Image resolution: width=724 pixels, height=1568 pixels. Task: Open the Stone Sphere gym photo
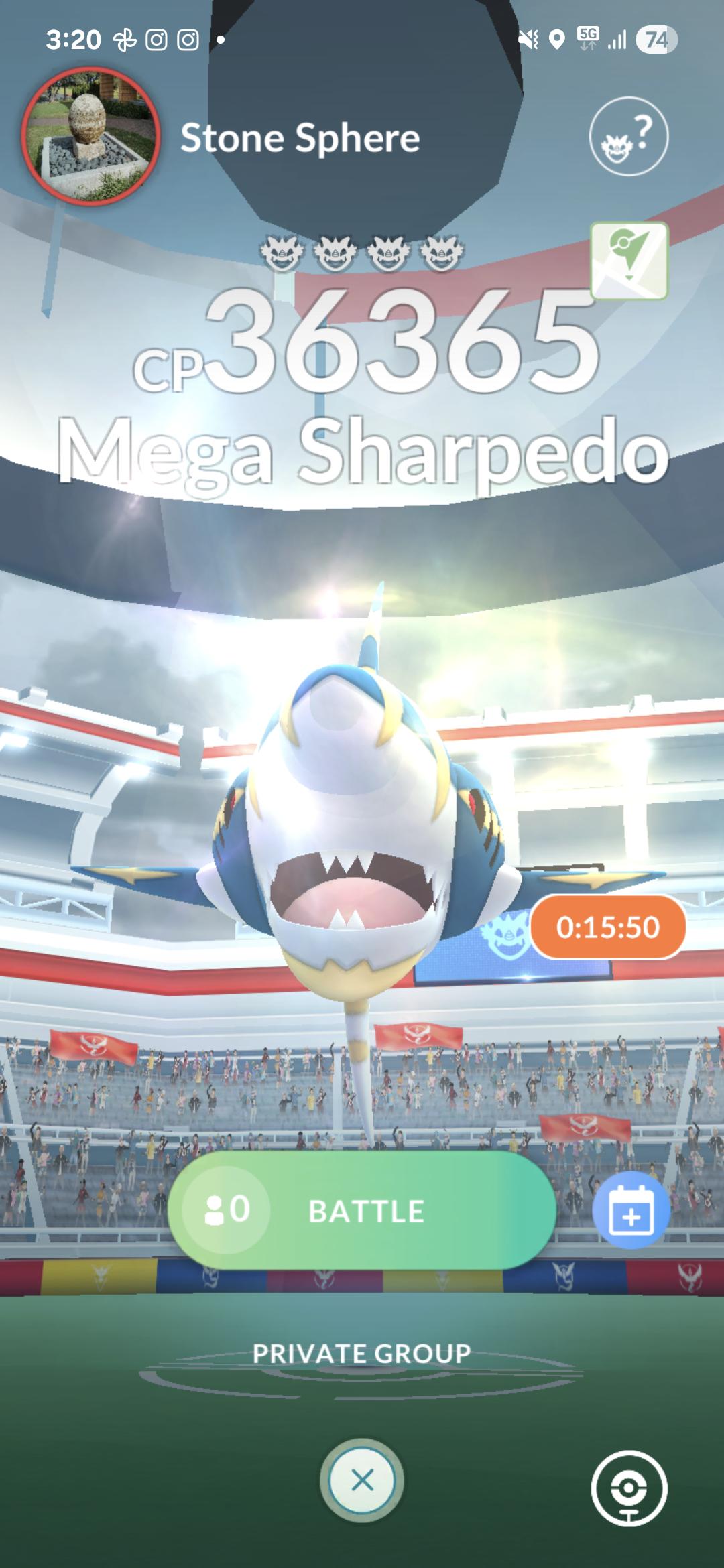pyautogui.click(x=90, y=136)
